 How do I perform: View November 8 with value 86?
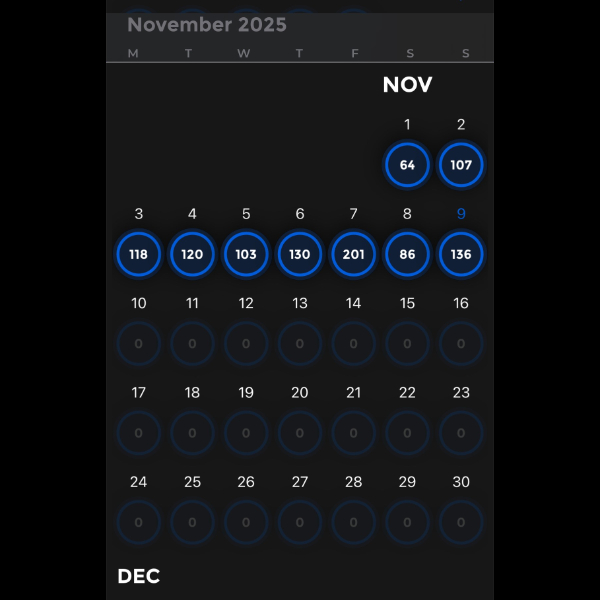pyautogui.click(x=407, y=254)
